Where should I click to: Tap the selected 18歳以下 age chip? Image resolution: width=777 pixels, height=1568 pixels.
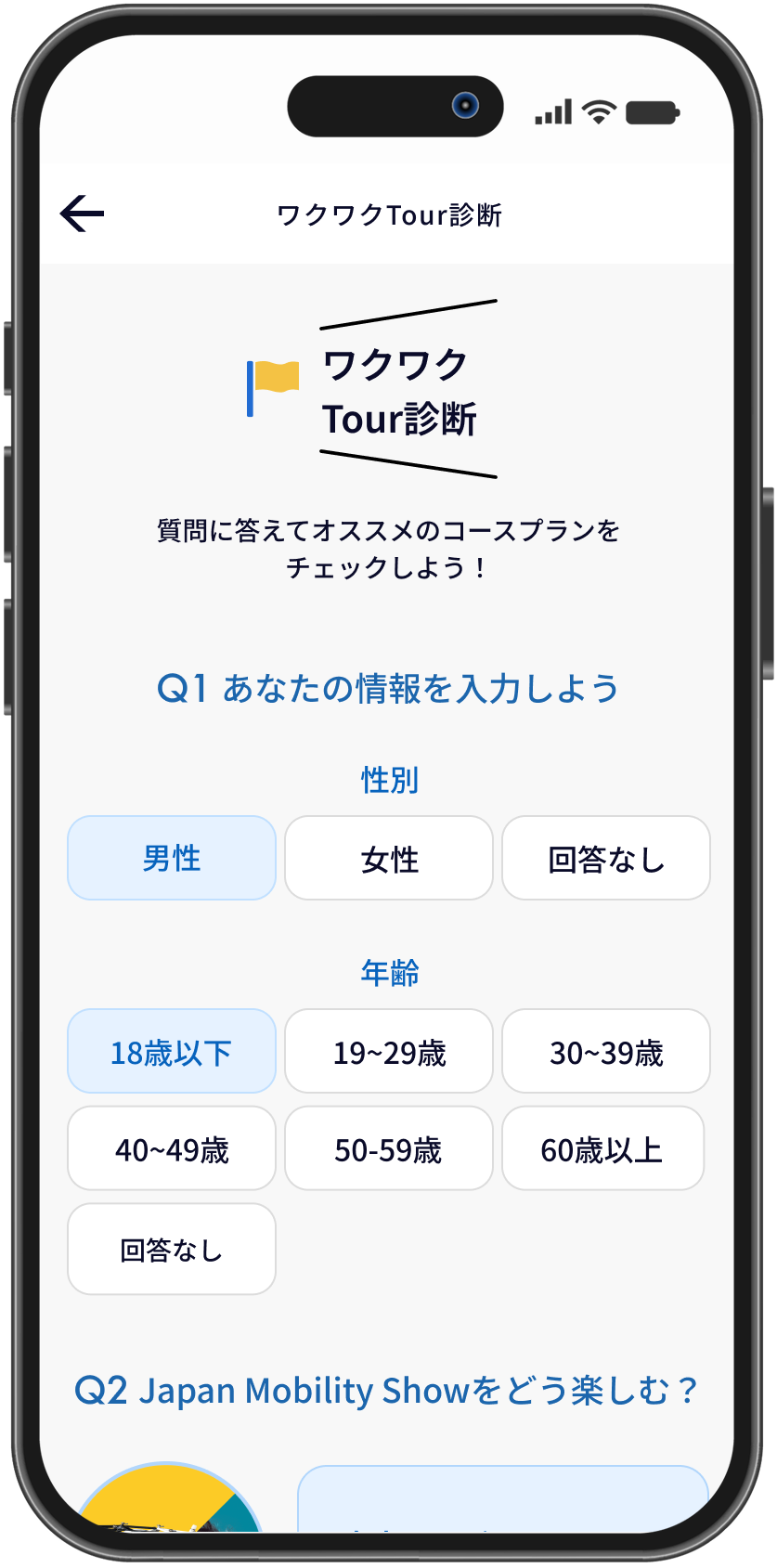pyautogui.click(x=171, y=1050)
